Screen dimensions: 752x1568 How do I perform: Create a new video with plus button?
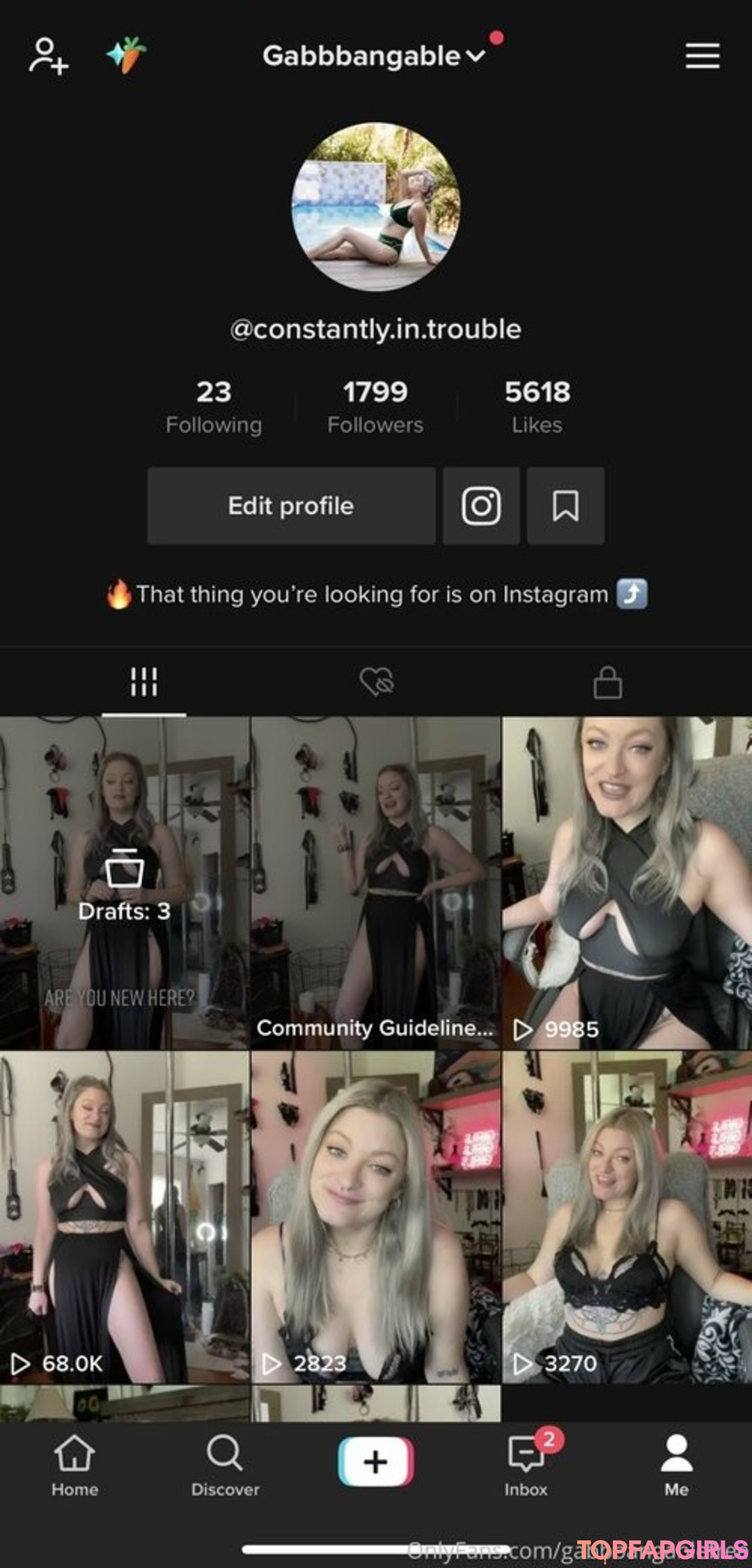point(376,1461)
